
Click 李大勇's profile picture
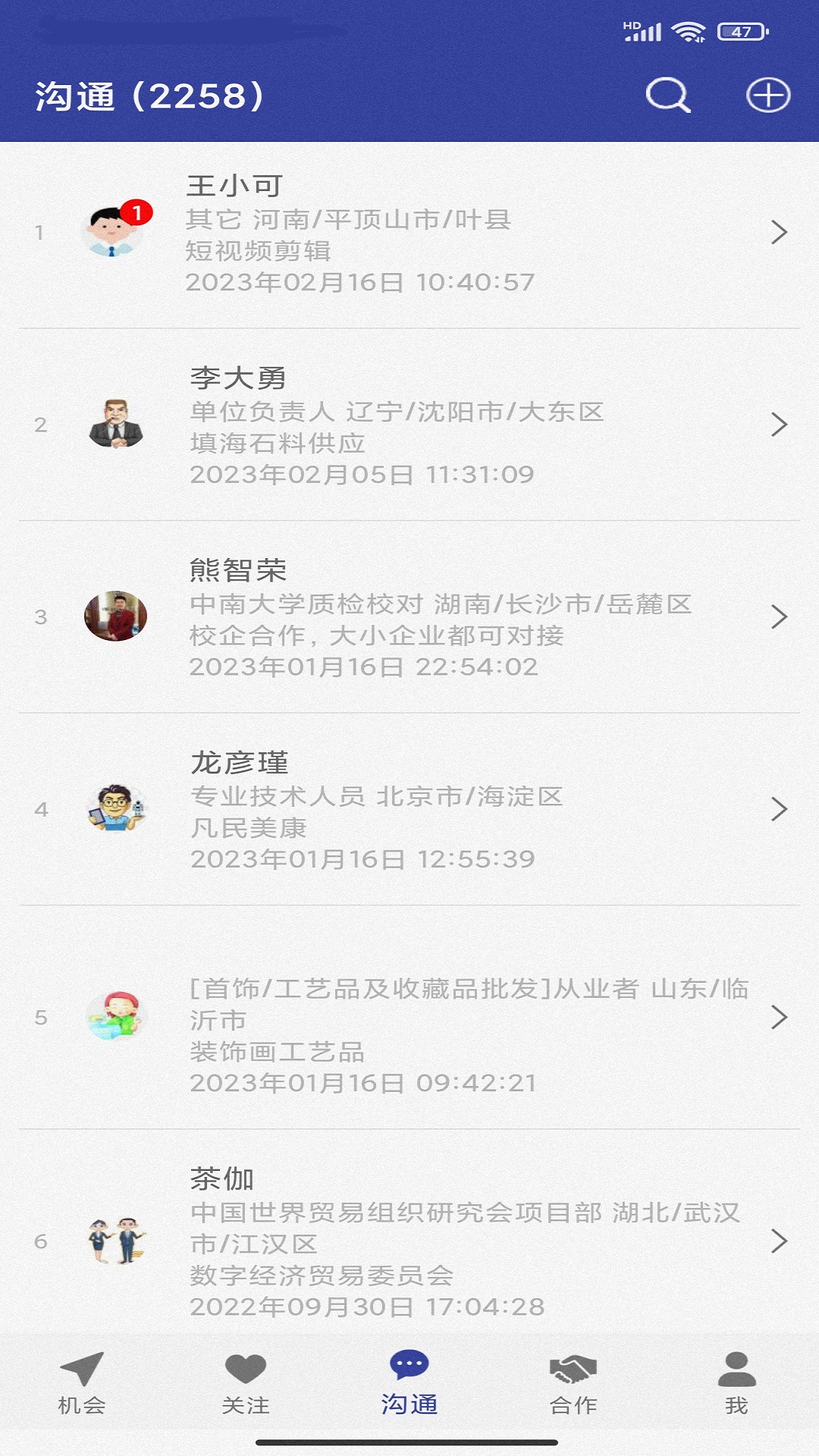(x=115, y=425)
